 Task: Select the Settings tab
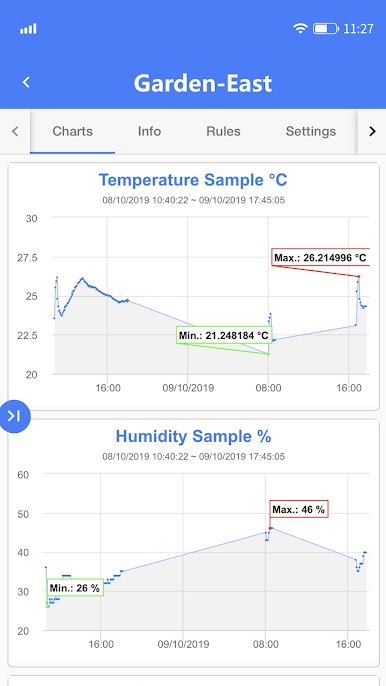point(311,131)
